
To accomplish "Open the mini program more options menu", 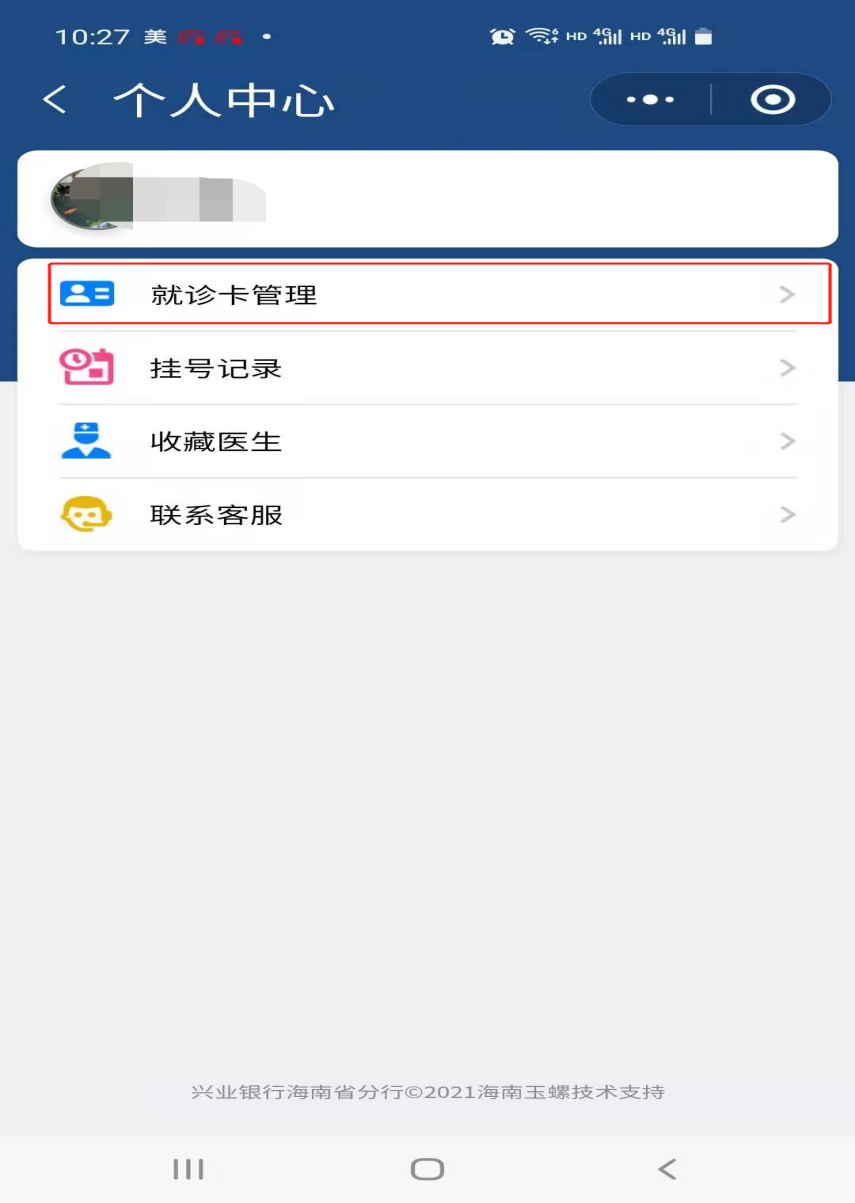I will pyautogui.click(x=650, y=100).
